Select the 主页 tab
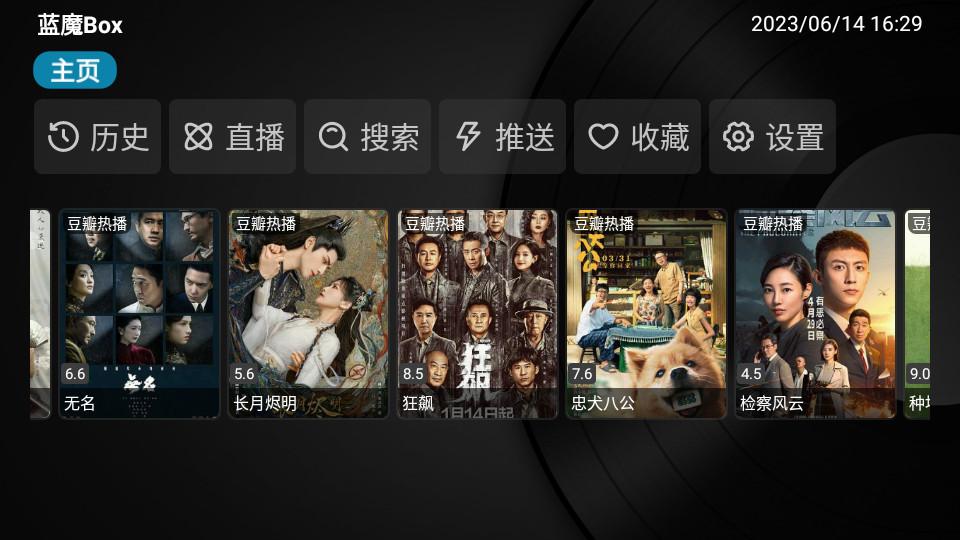The height and width of the screenshot is (540, 960). [75, 70]
